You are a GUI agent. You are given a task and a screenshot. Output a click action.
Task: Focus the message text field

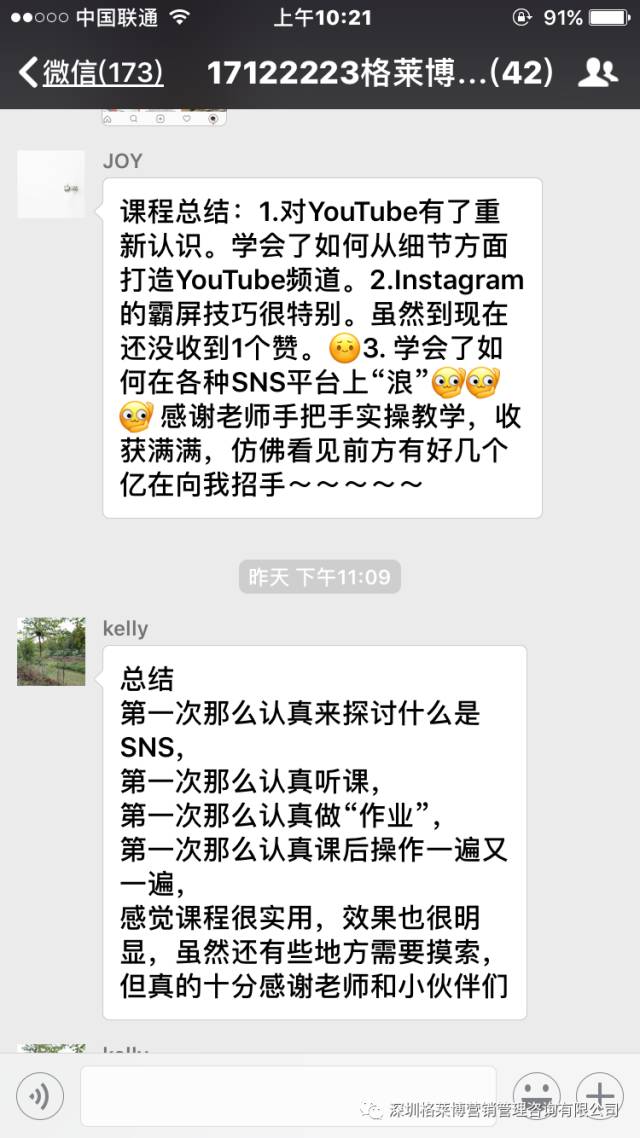click(x=288, y=1097)
